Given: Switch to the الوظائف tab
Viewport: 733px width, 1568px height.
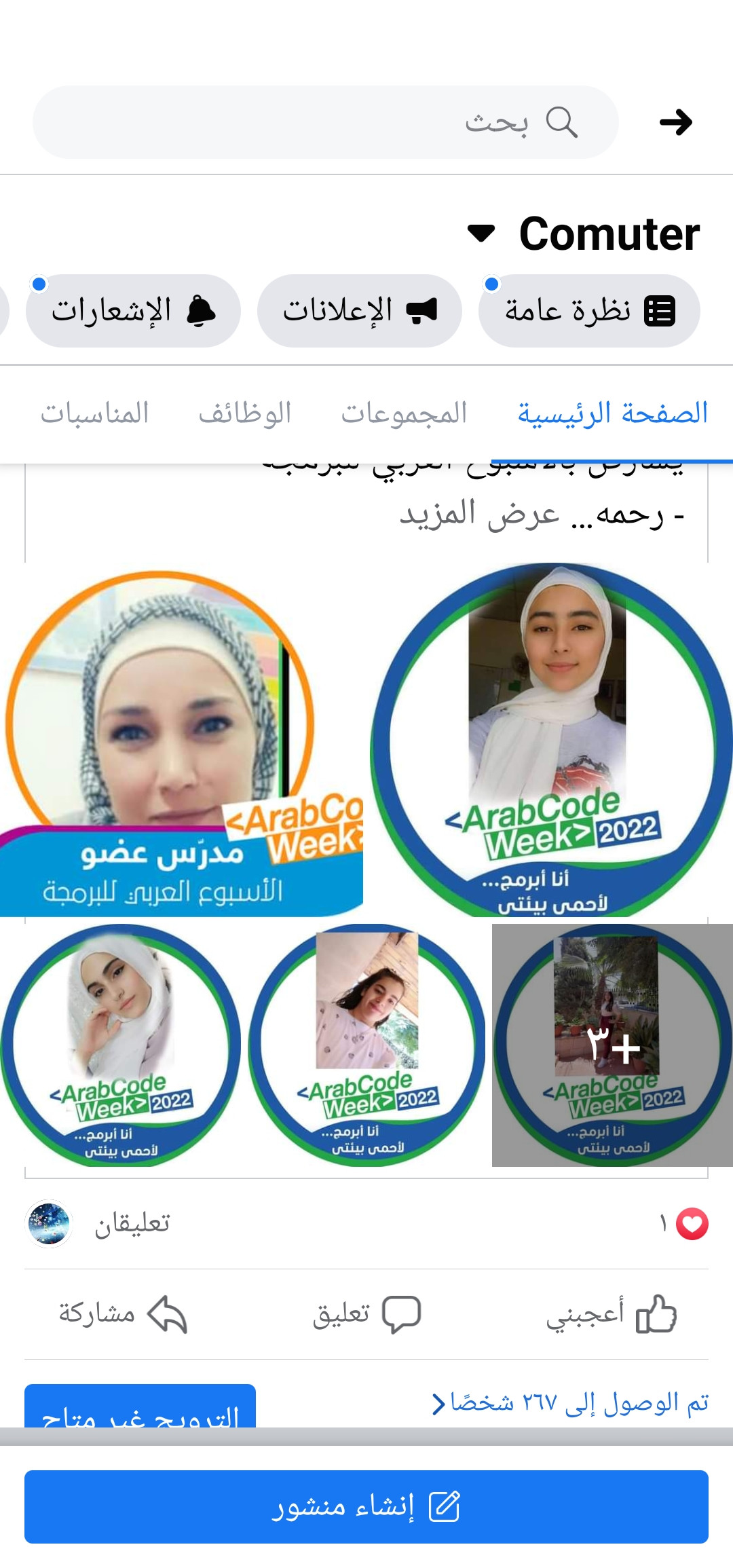Looking at the screenshot, I should pos(244,413).
